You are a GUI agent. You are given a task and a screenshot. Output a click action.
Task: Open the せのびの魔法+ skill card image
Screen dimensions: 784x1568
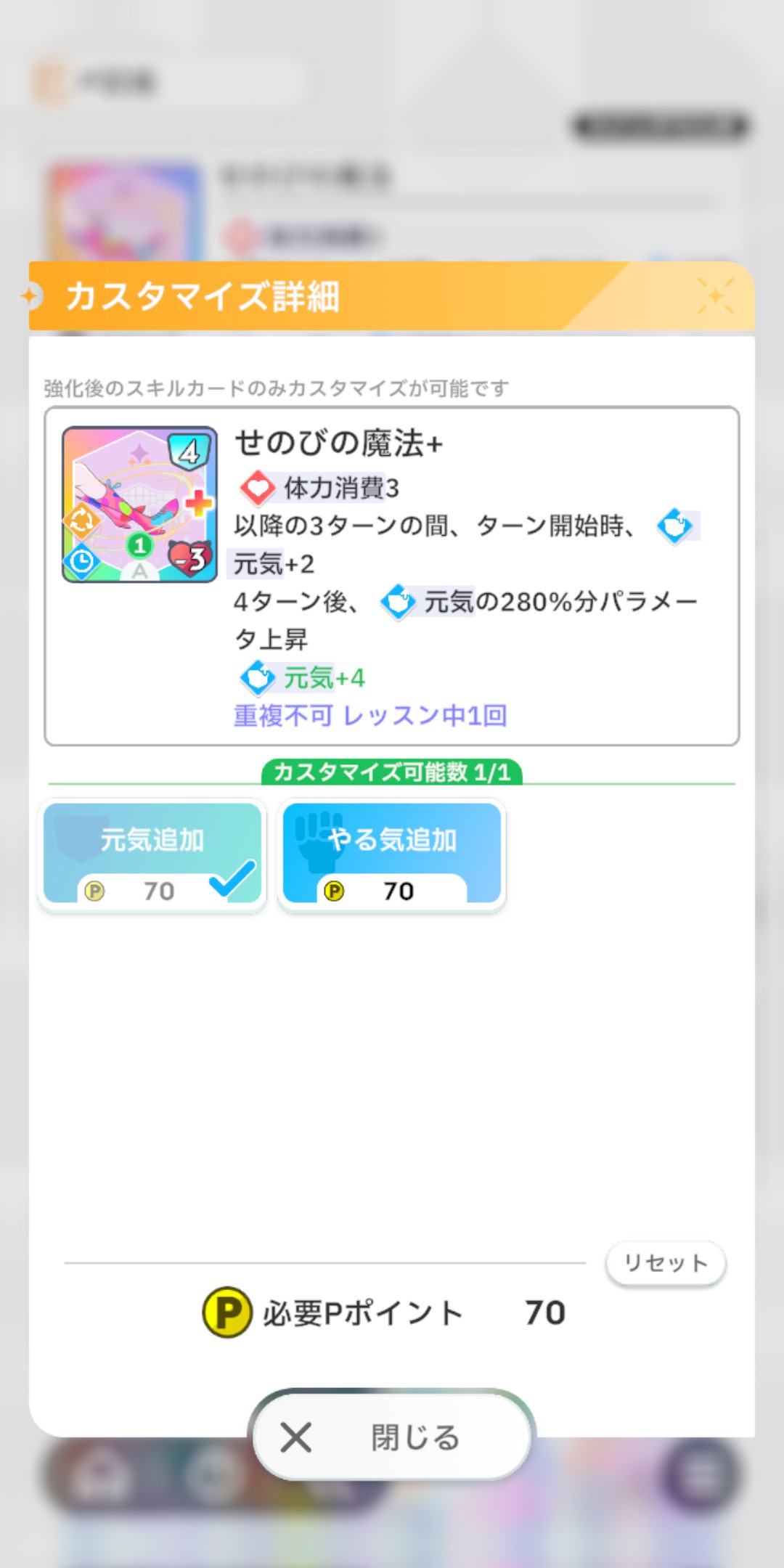tap(139, 505)
